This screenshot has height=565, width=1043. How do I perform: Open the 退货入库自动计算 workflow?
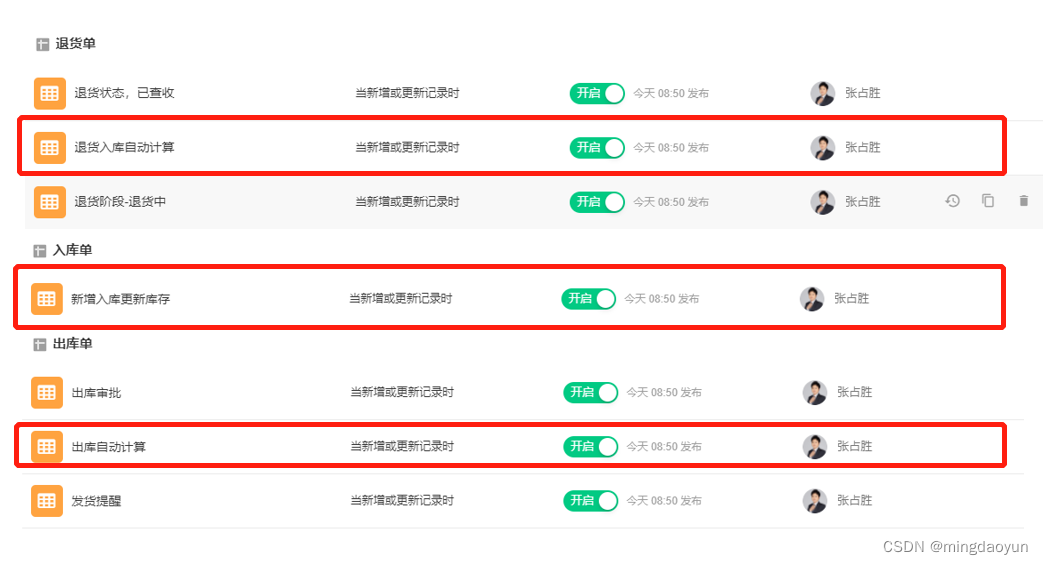(124, 147)
